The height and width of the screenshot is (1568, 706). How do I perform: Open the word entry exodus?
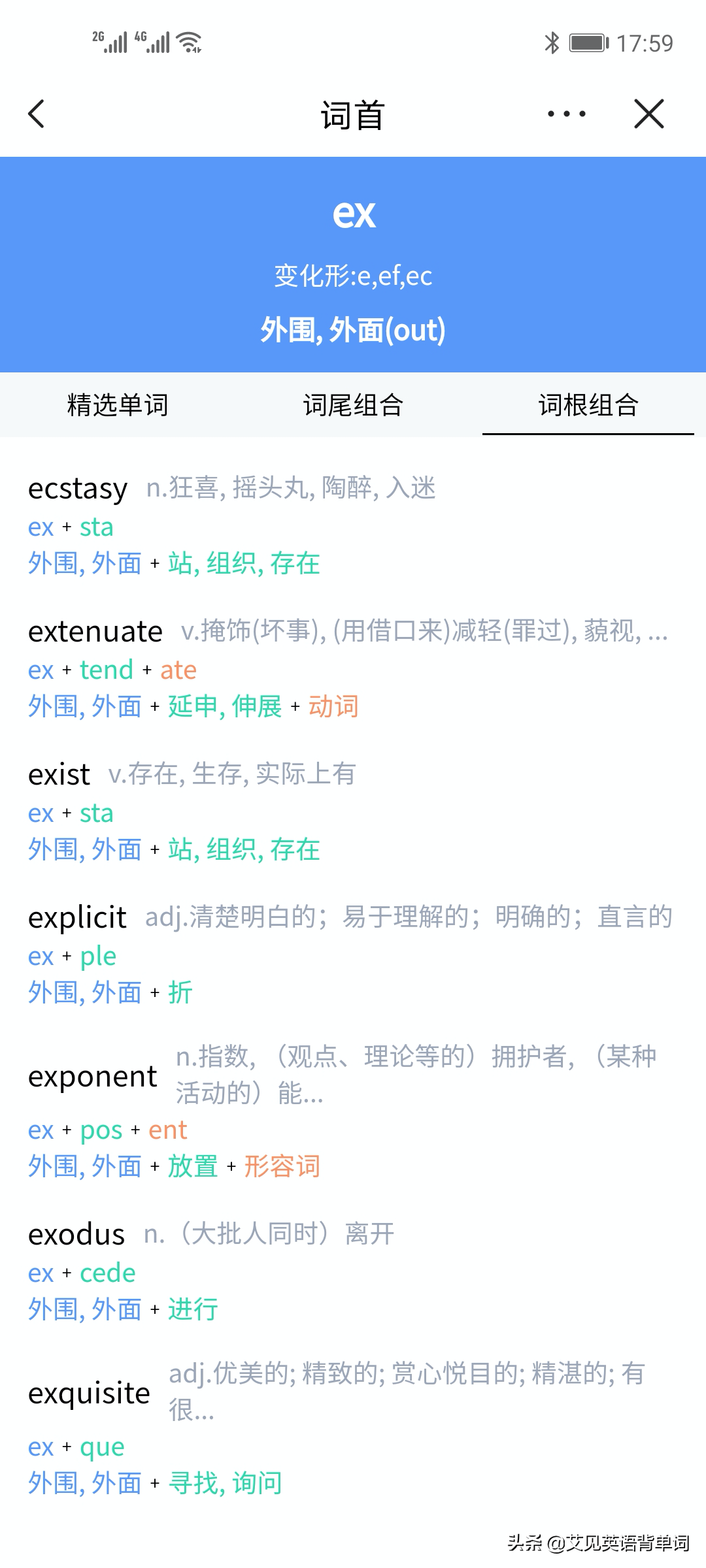tap(76, 1235)
